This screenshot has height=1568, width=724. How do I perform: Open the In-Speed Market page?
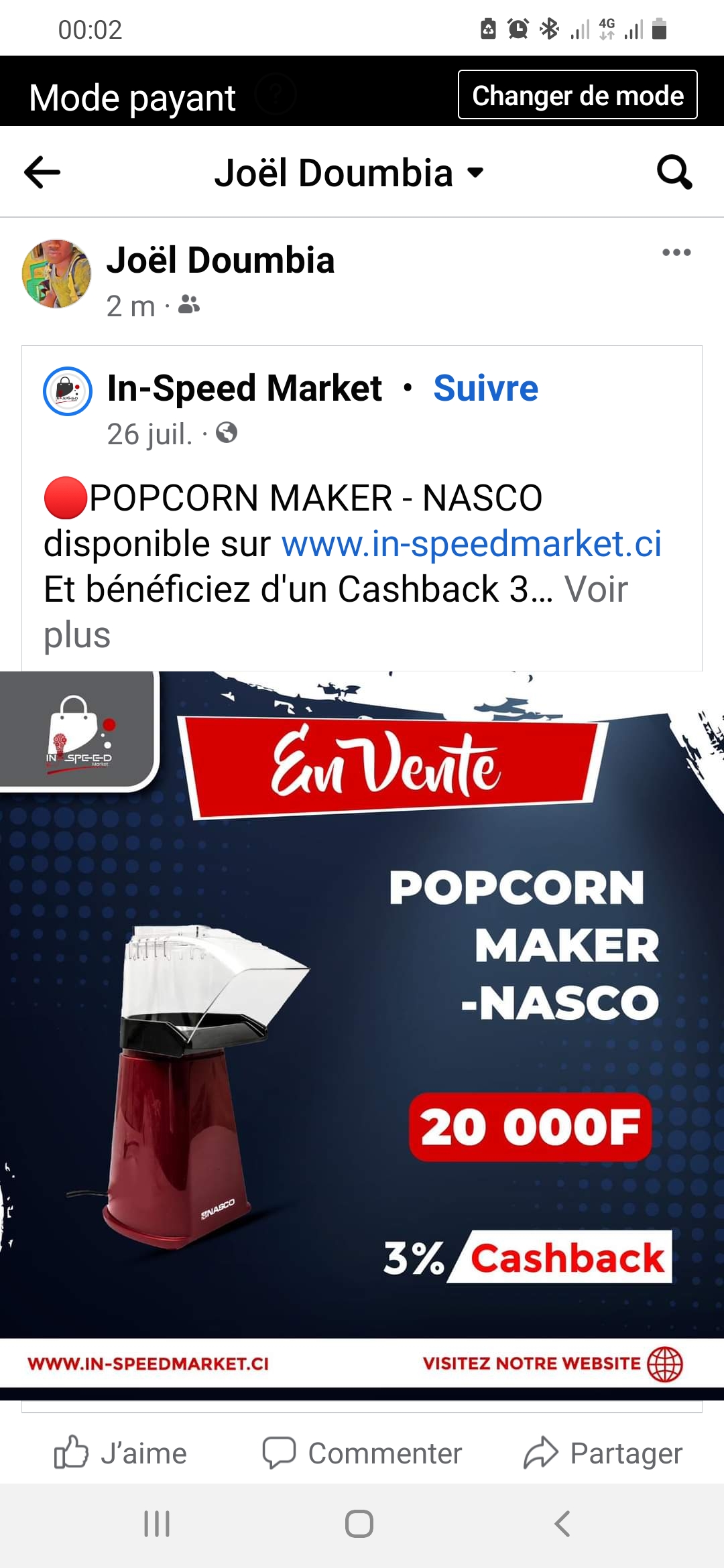coord(245,389)
